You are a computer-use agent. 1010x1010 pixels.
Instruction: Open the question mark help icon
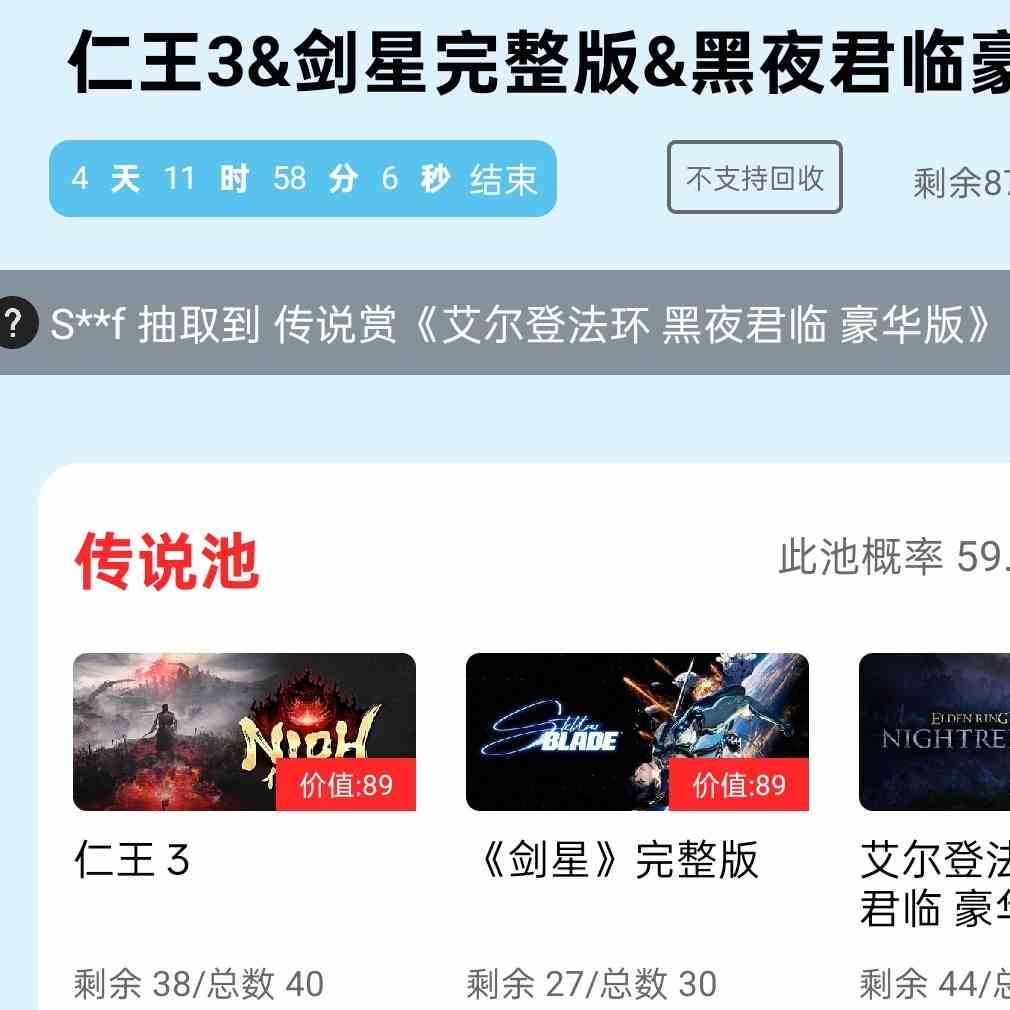coord(12,324)
